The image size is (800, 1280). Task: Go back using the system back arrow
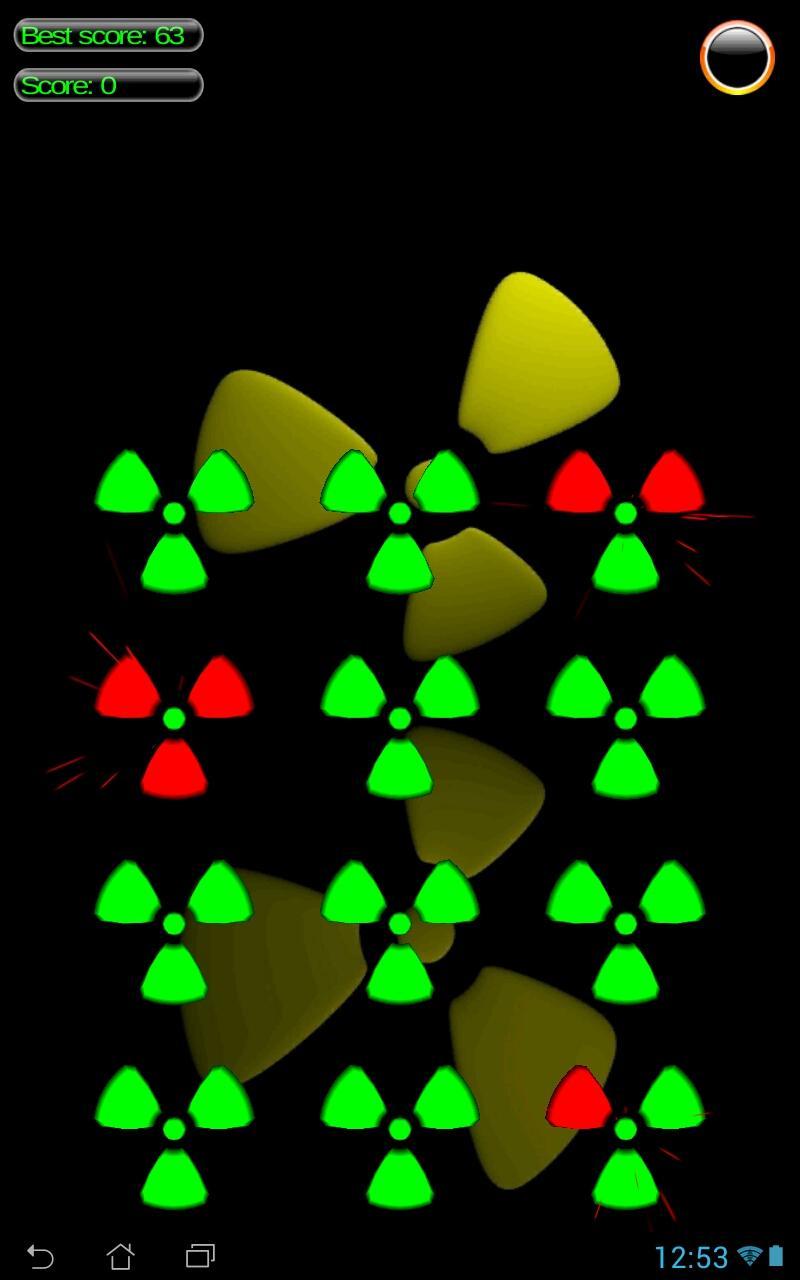coord(40,1256)
